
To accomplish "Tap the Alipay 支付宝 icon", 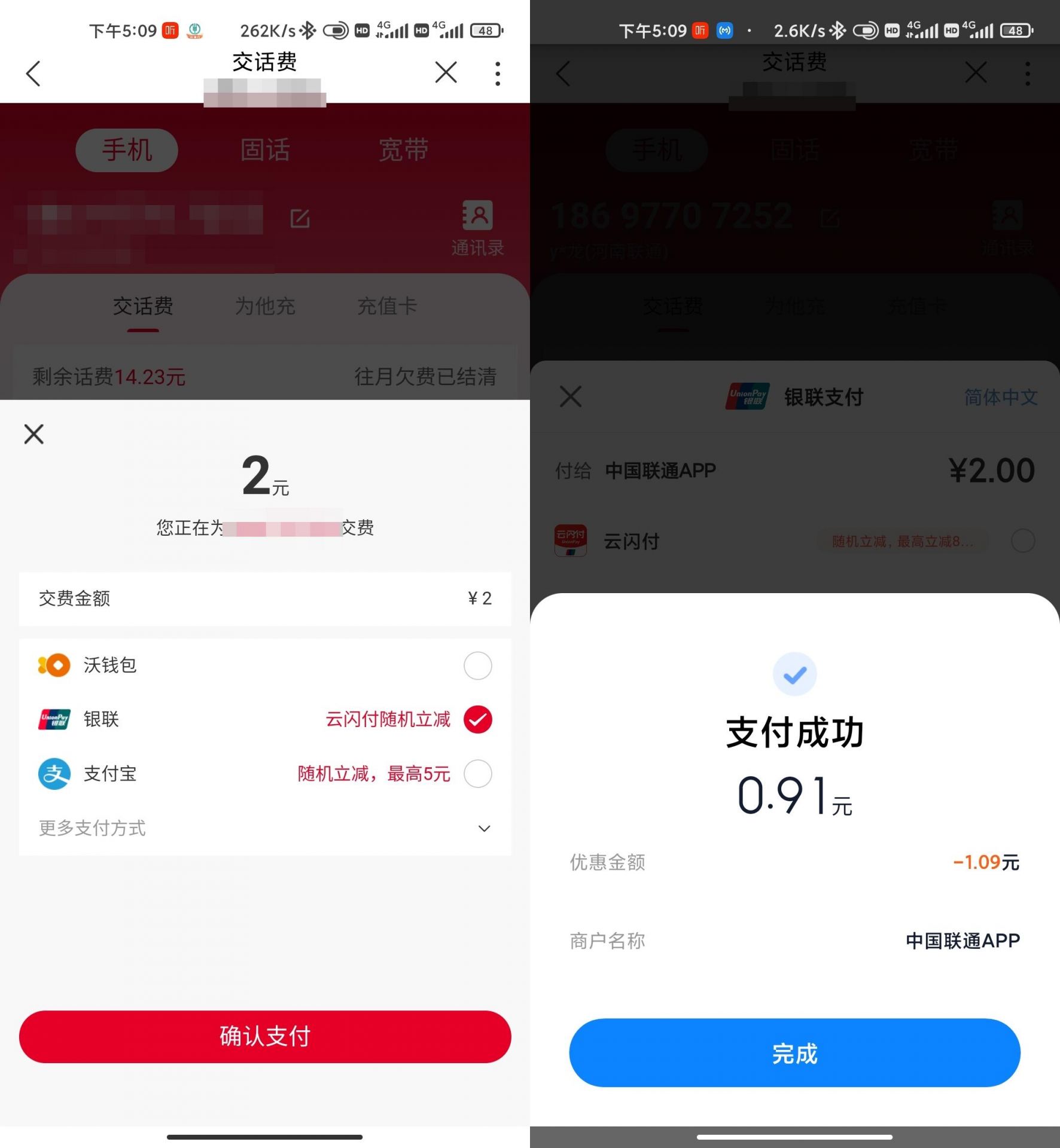I will click(54, 774).
